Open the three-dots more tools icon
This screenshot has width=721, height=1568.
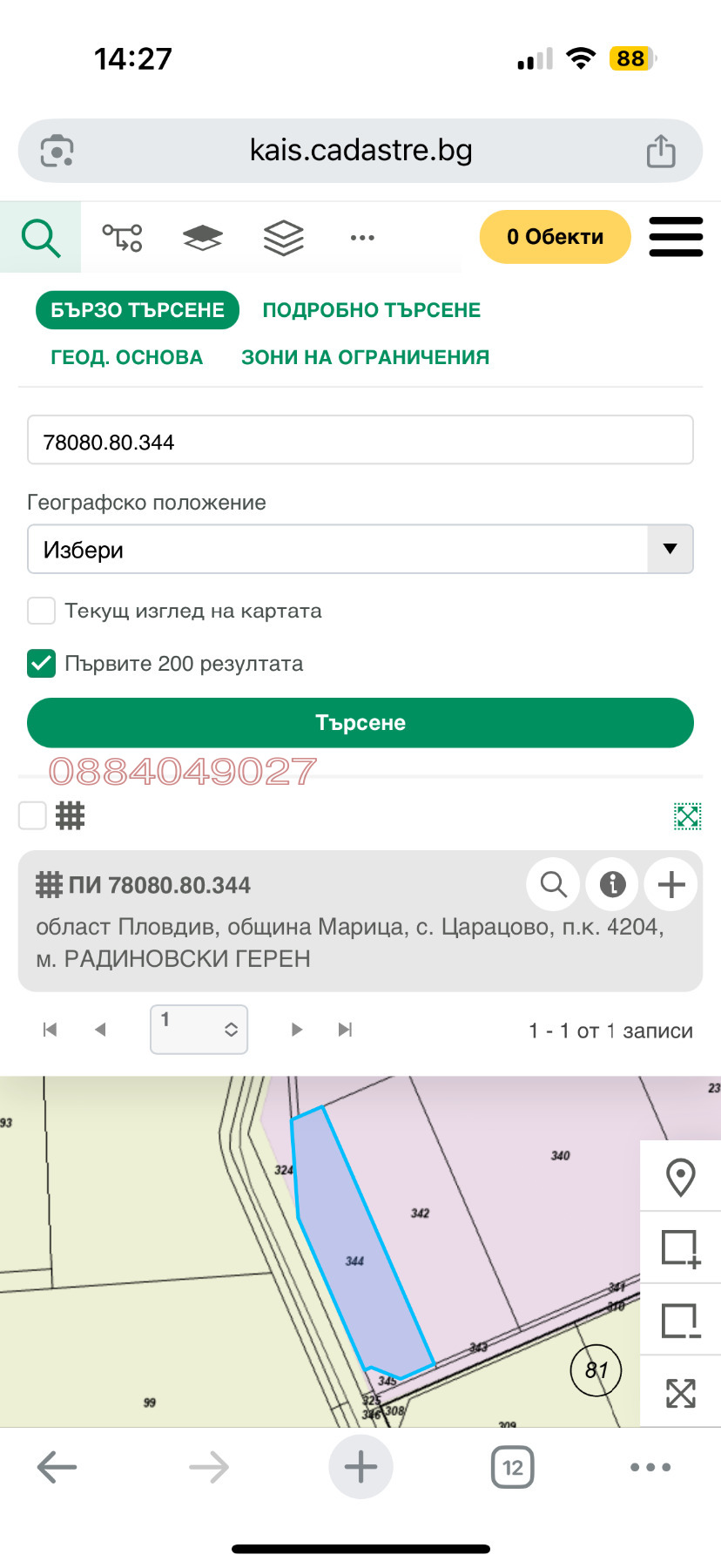coord(361,237)
